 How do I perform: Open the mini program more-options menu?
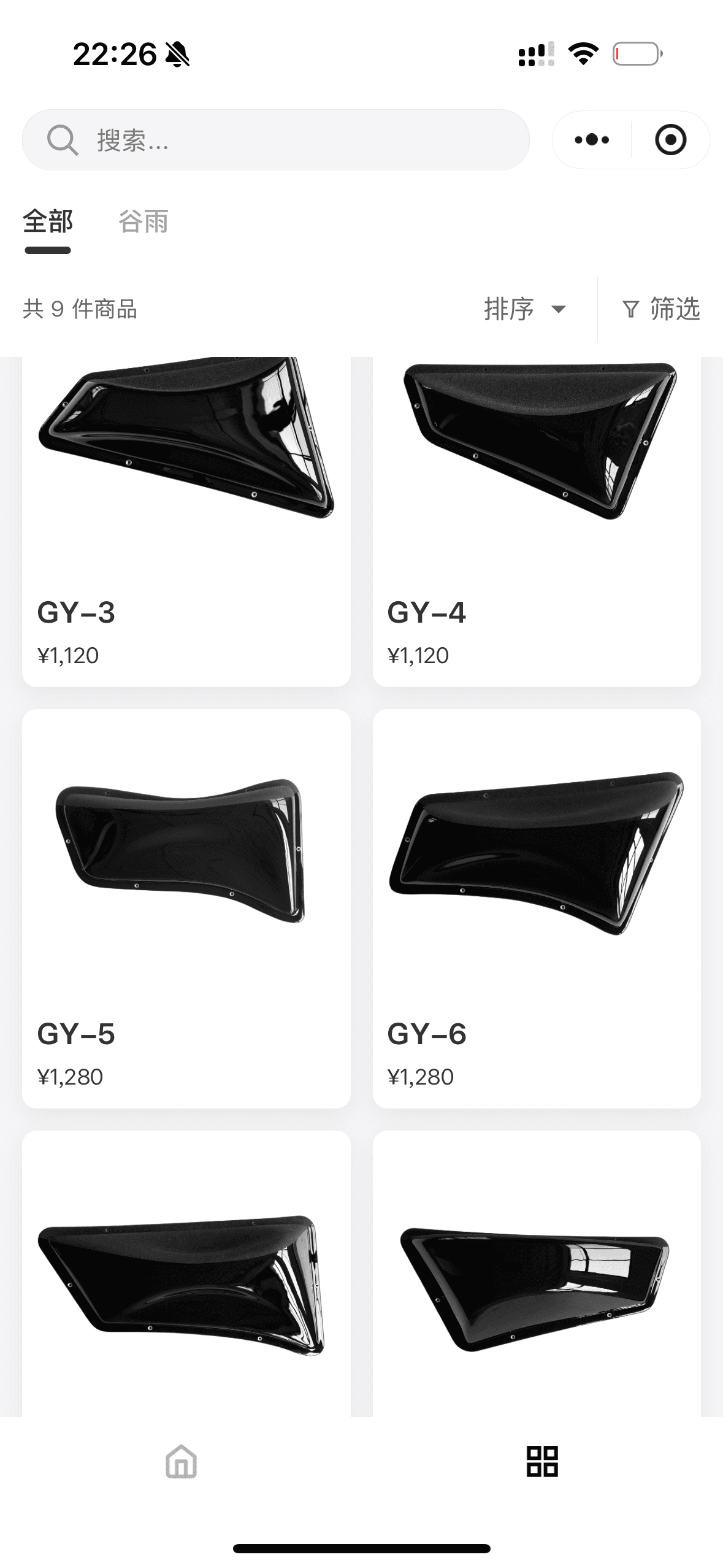[592, 140]
